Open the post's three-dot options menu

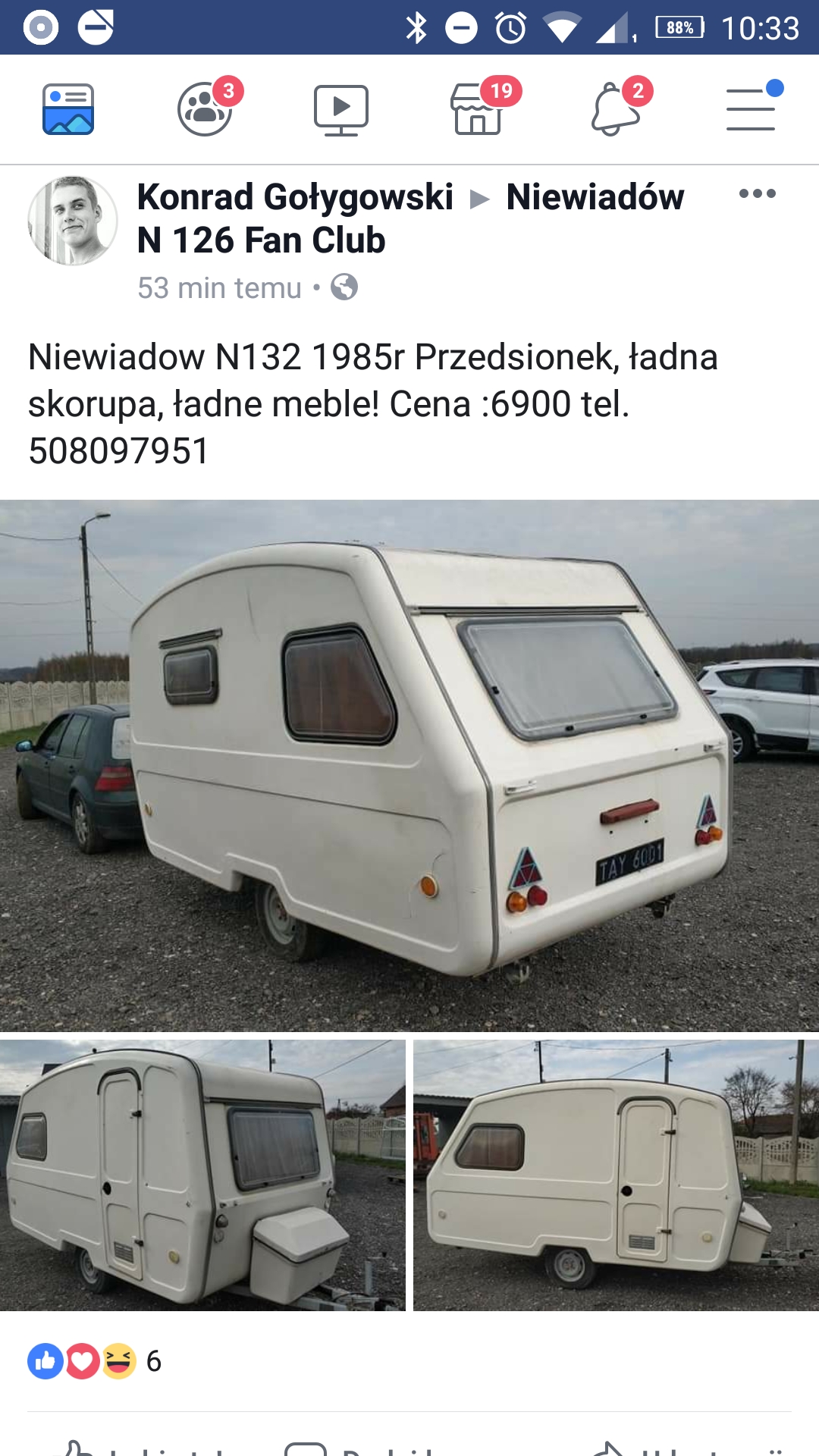757,193
